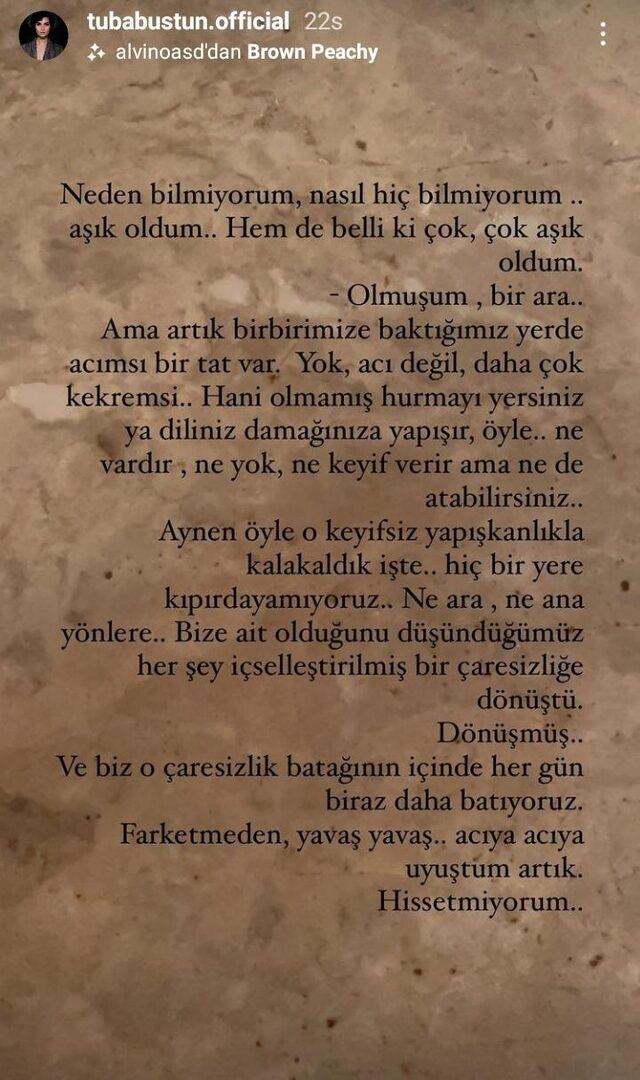Open the story overflow menu
The width and height of the screenshot is (640, 1080).
[x=603, y=34]
